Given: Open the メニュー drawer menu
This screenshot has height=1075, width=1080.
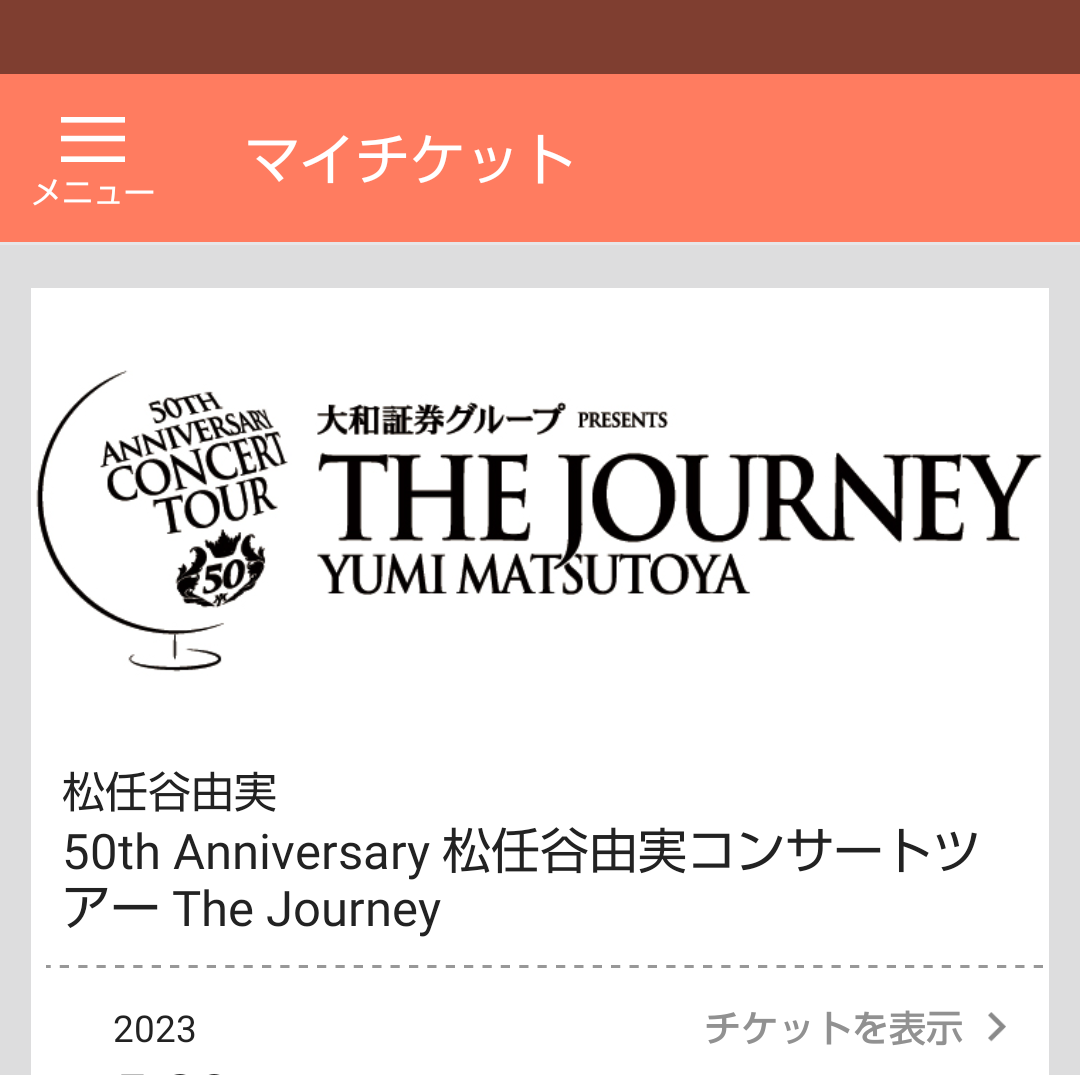Looking at the screenshot, I should 93,159.
